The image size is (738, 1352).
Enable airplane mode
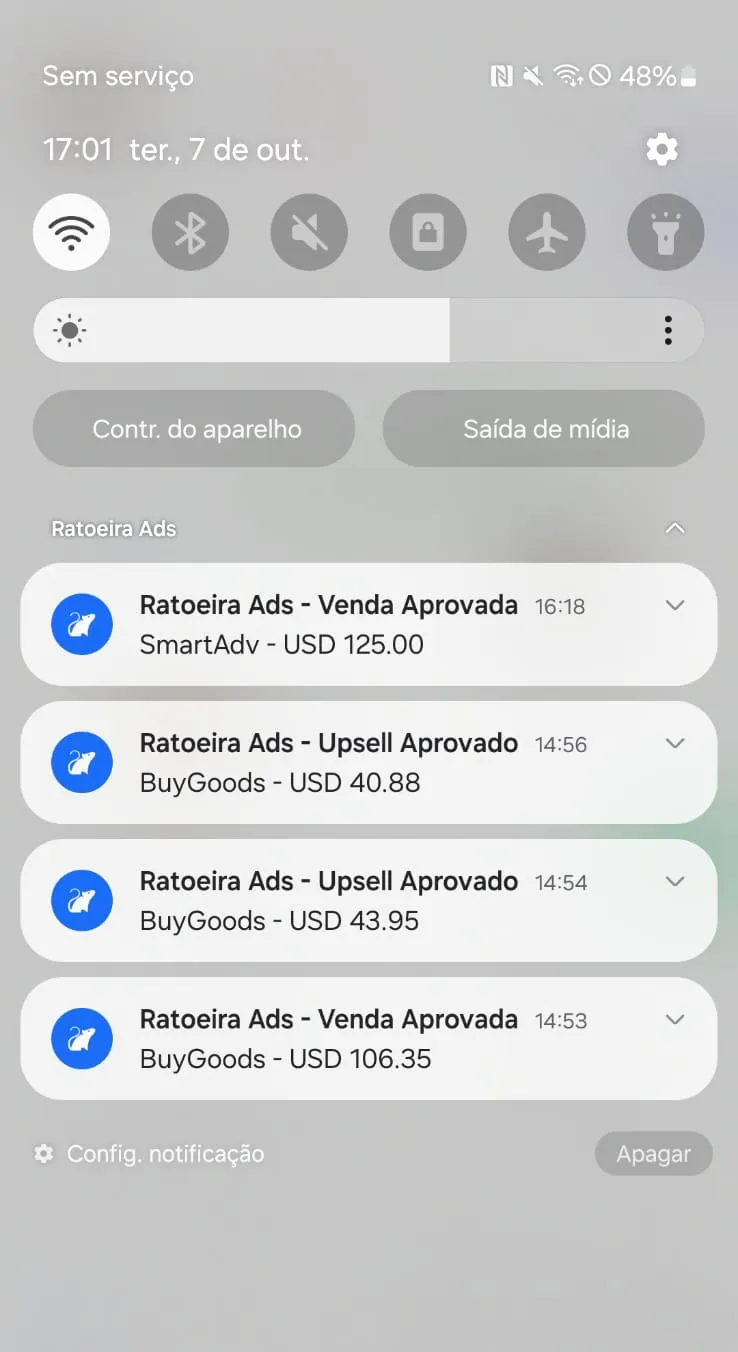point(547,232)
